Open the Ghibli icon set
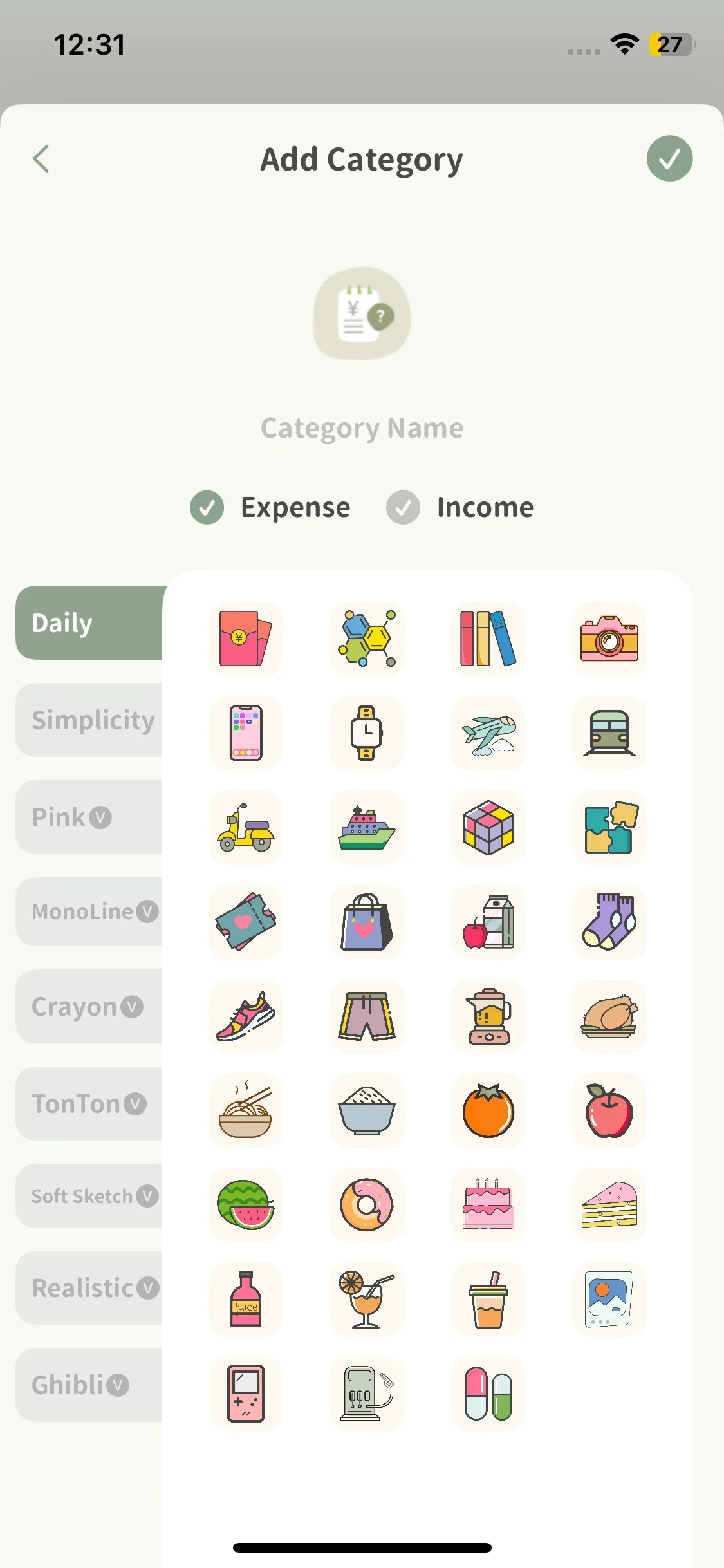 tap(90, 1385)
